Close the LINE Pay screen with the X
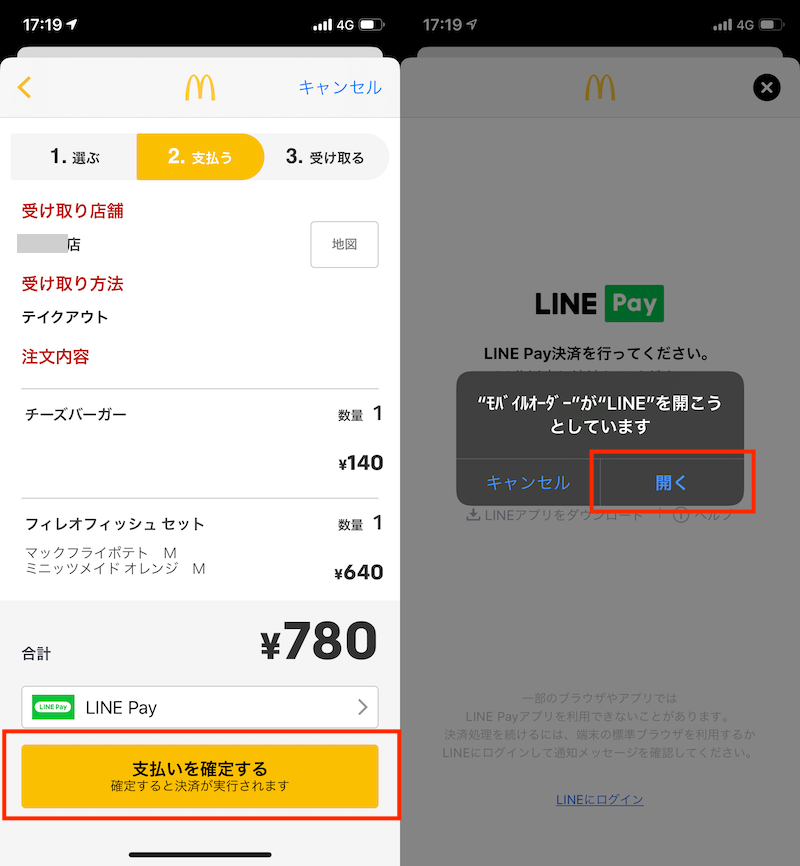Screen dimensions: 800x866 point(766,88)
